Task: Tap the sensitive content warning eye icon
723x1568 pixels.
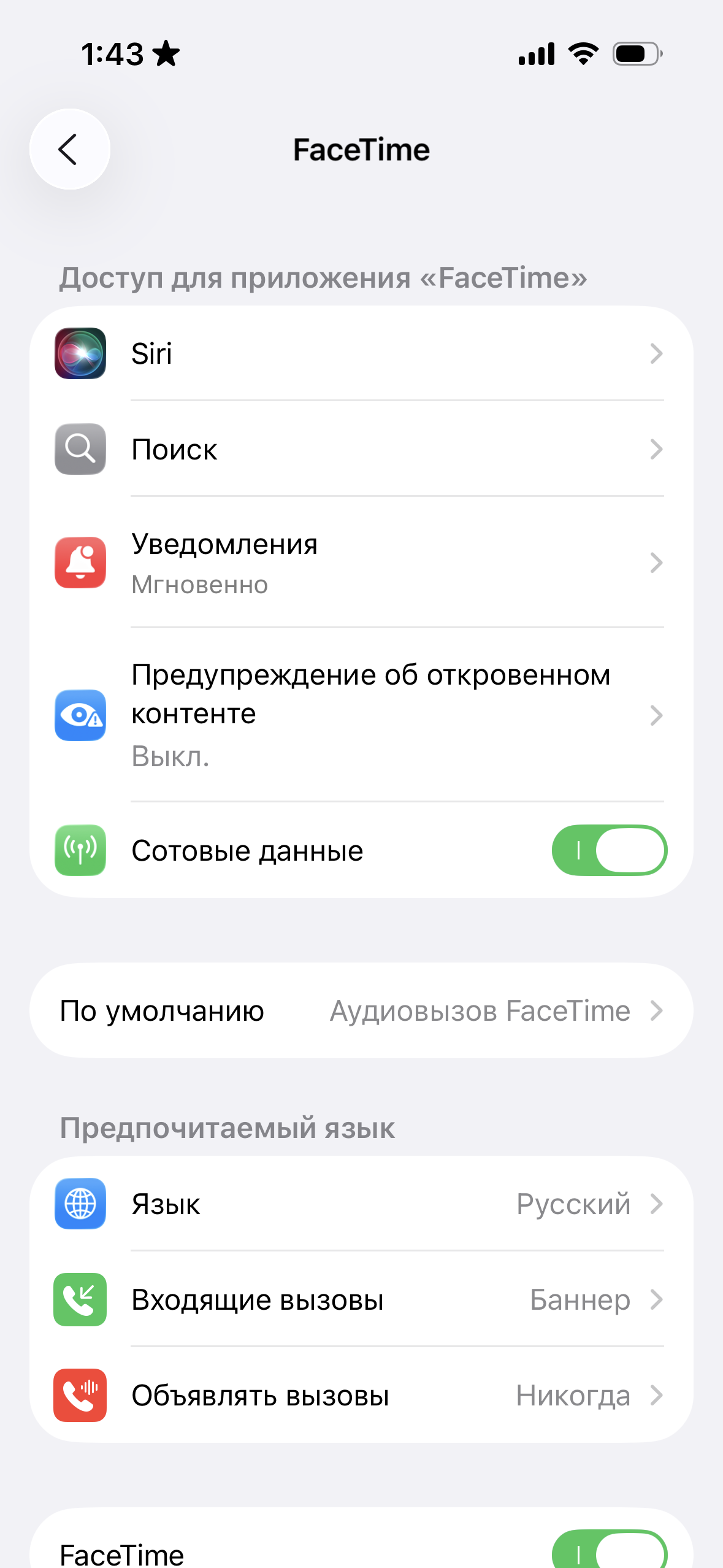Action: point(80,715)
